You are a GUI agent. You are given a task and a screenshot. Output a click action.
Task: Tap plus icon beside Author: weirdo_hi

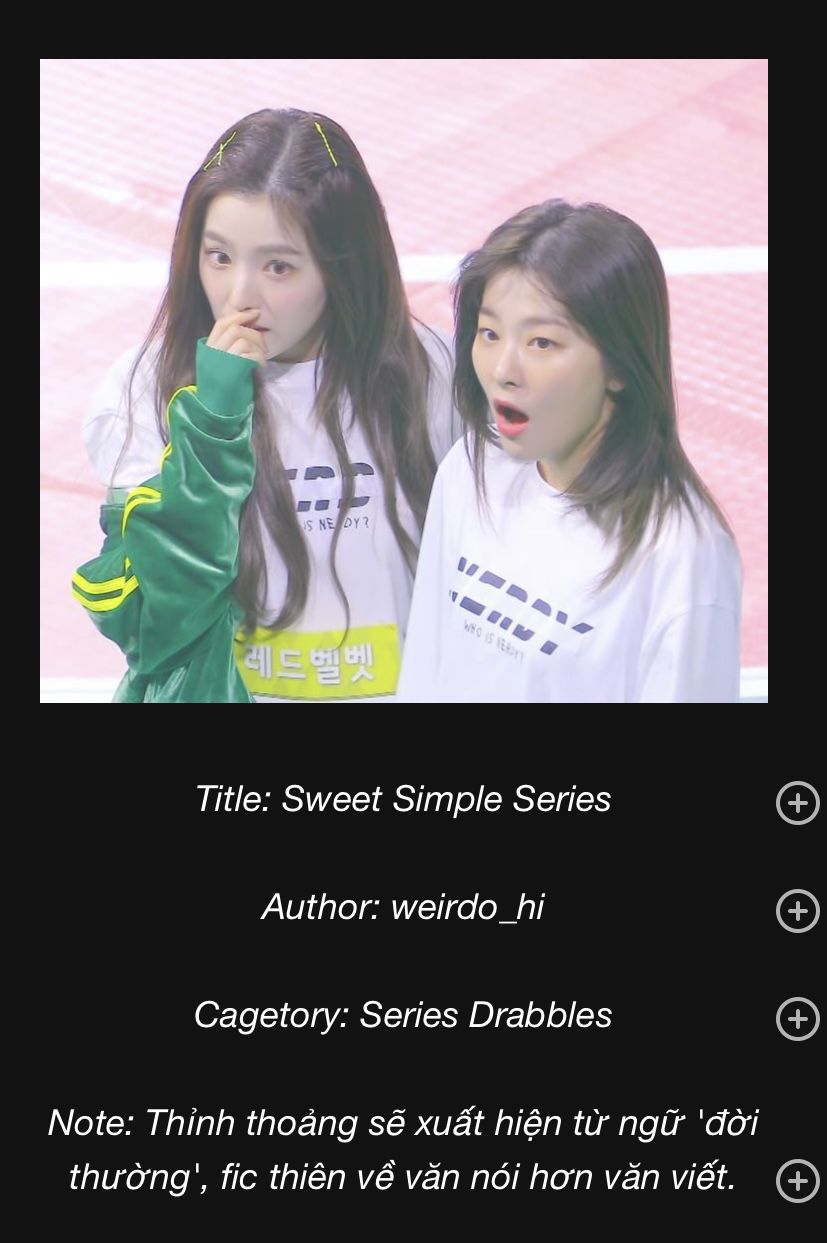tap(797, 911)
